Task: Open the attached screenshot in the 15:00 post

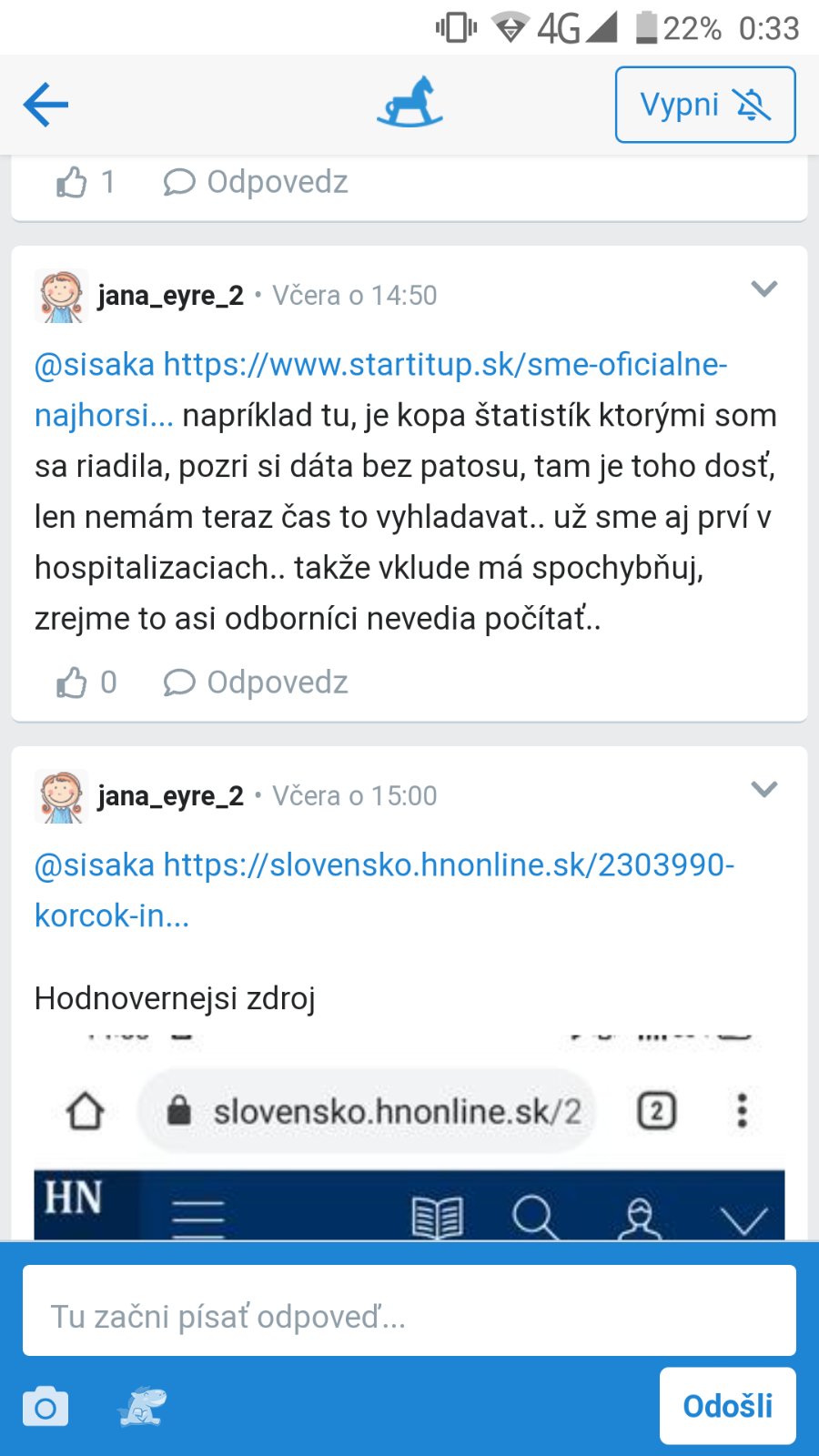Action: [409, 1137]
